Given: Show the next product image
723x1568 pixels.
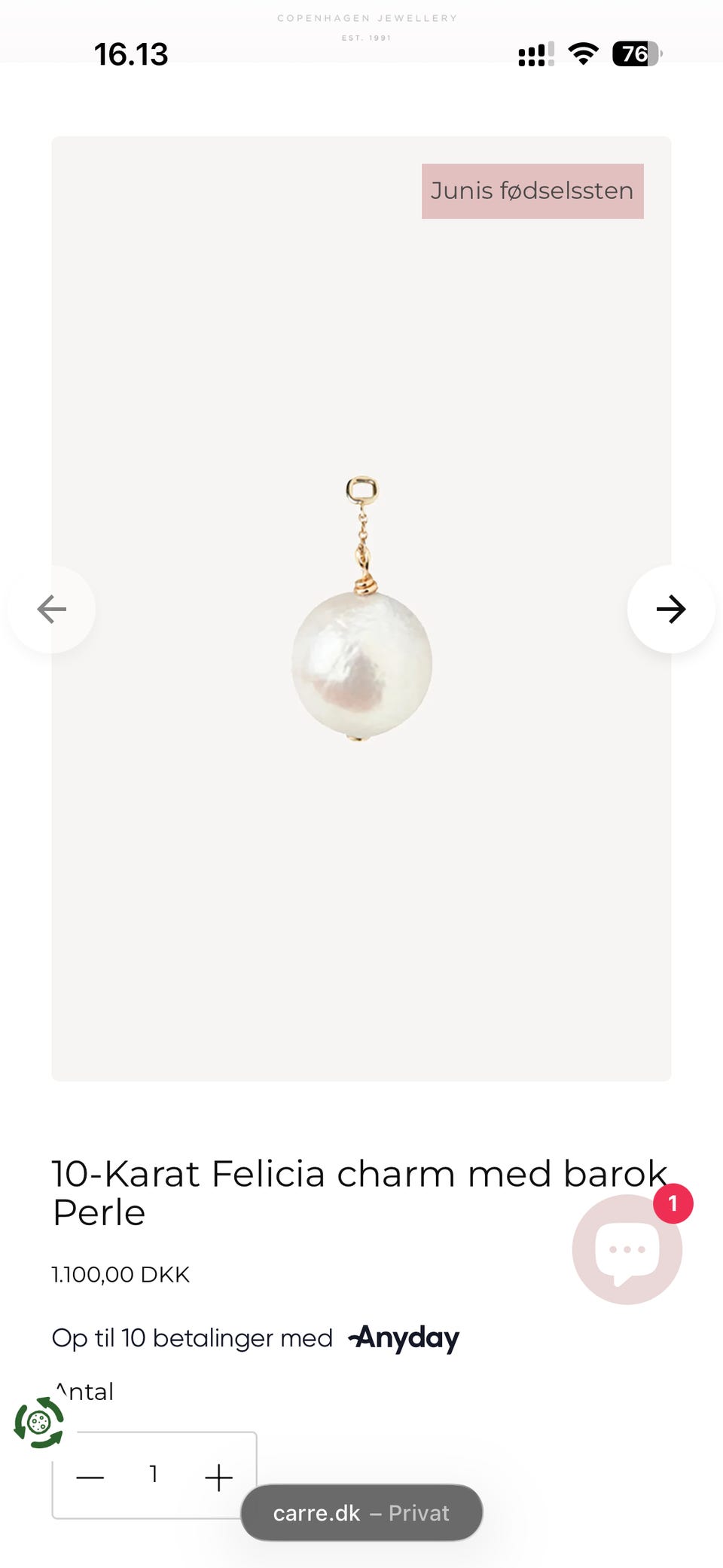Looking at the screenshot, I should (670, 609).
